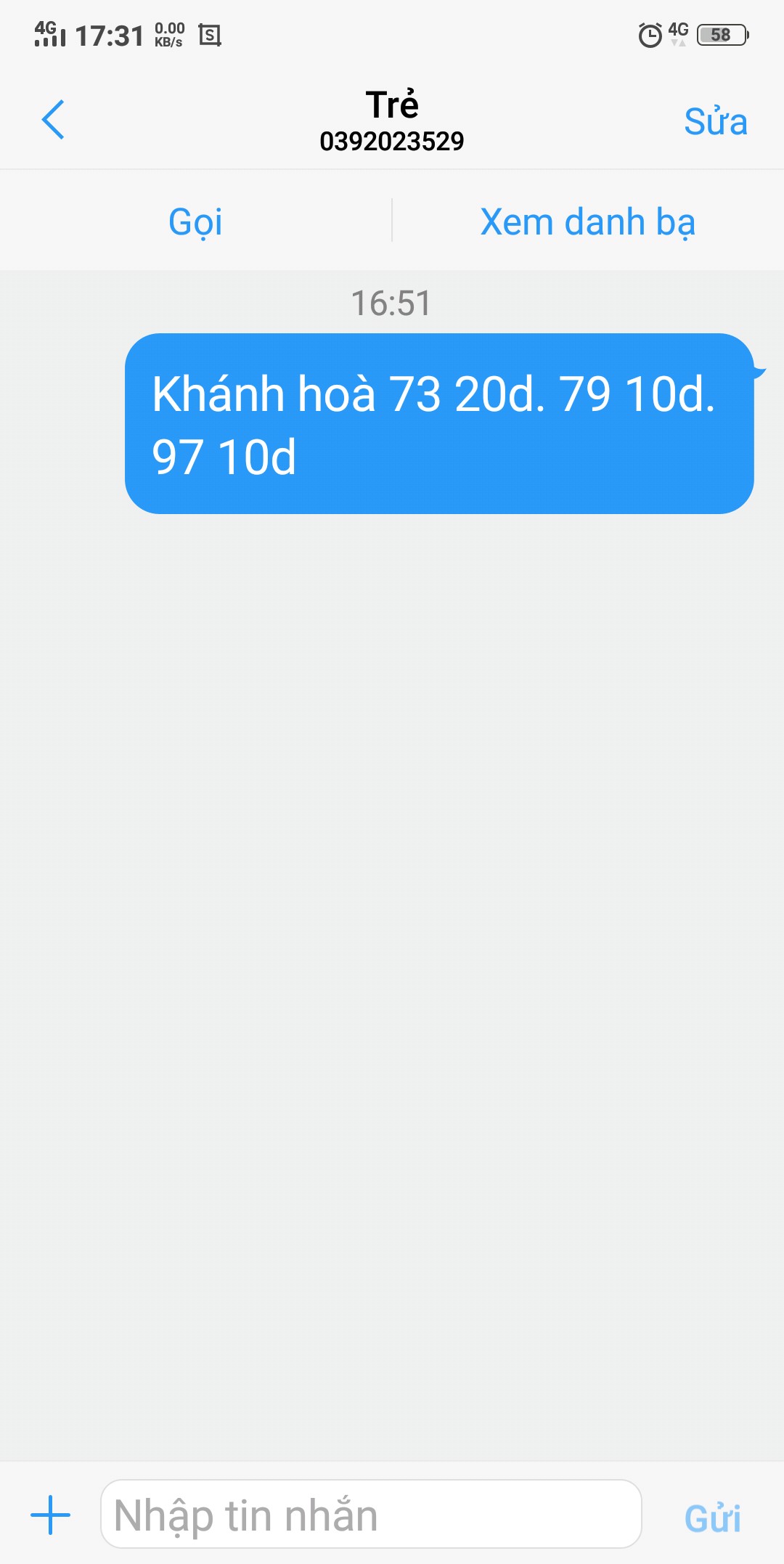Open the plus attachment menu

click(x=50, y=1515)
